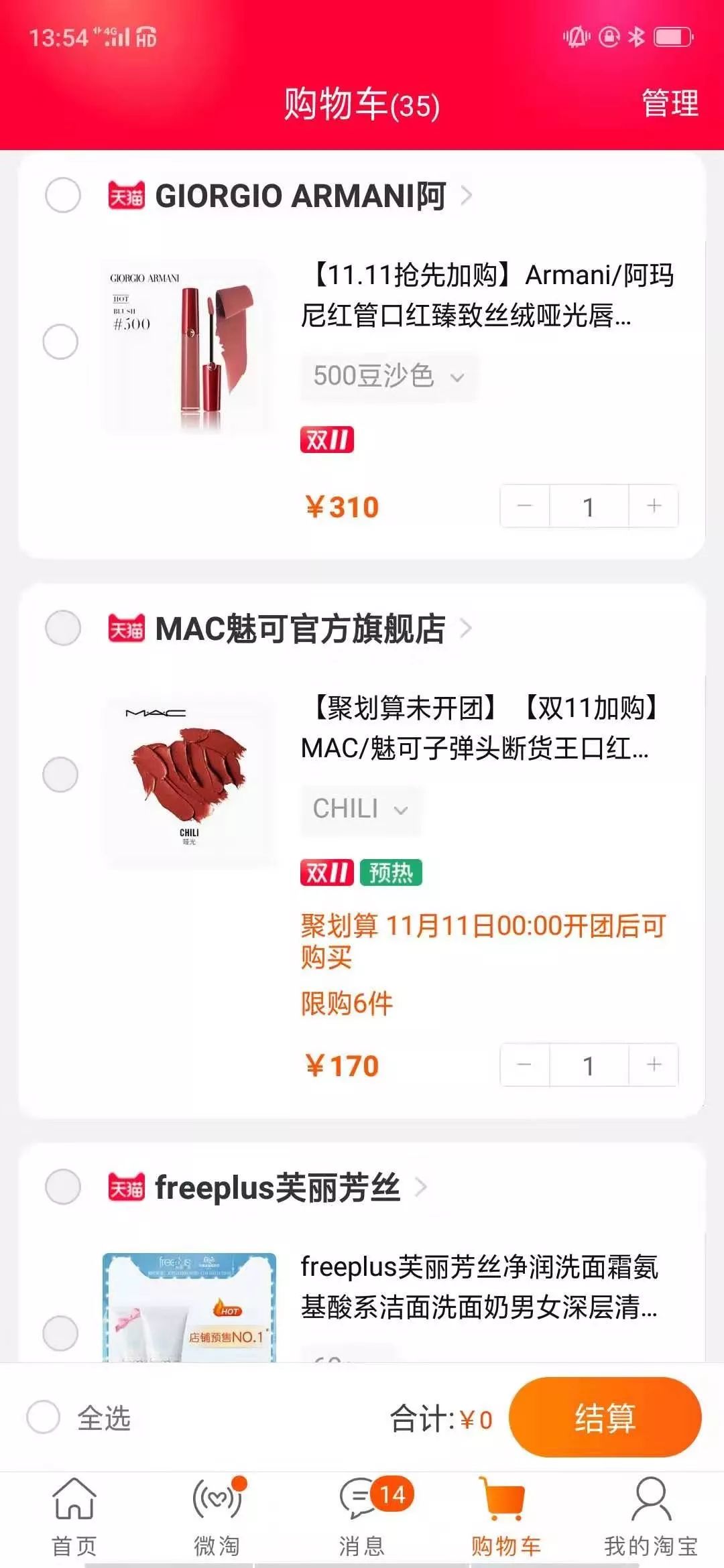724x1568 pixels.
Task: Go to the 首页 tab
Action: 74,1518
